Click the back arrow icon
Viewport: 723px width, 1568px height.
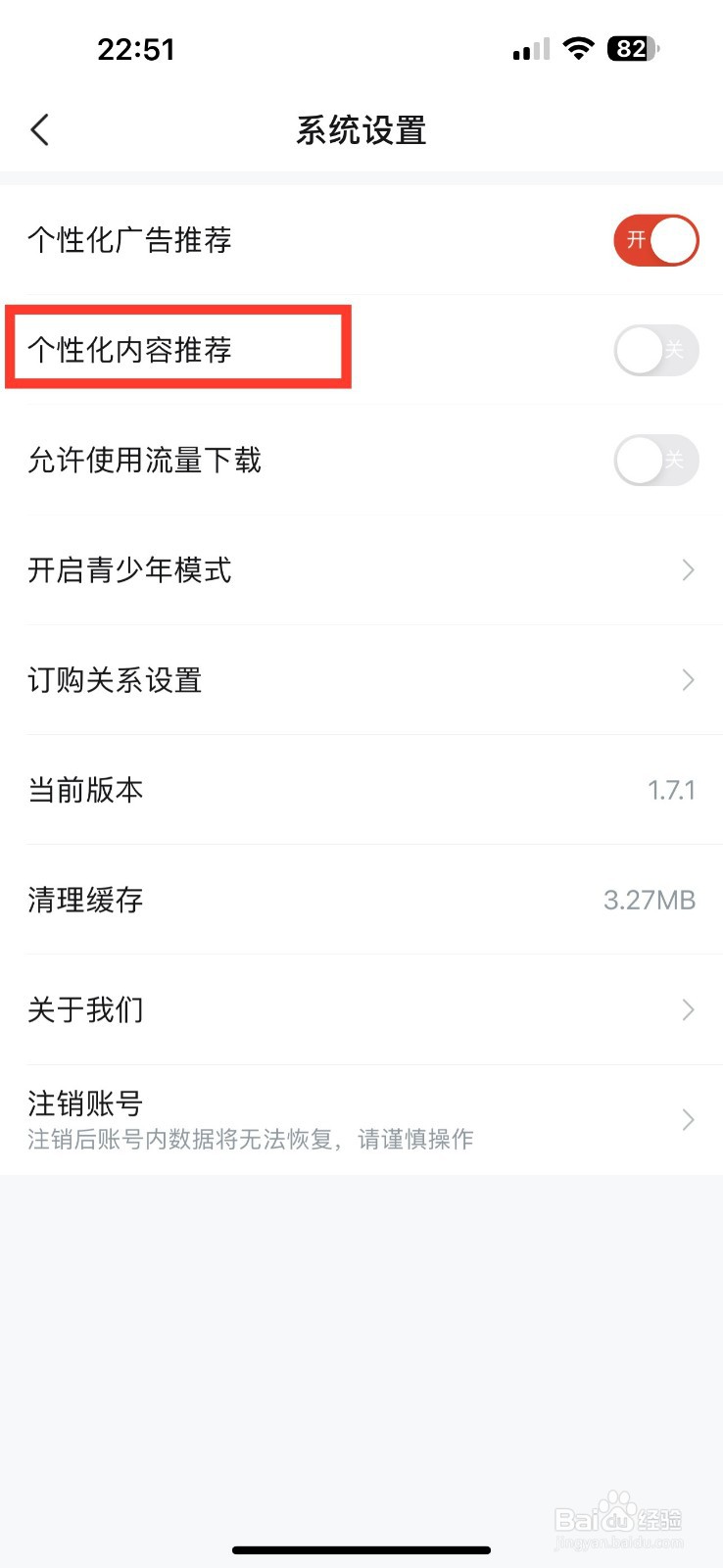(x=39, y=128)
